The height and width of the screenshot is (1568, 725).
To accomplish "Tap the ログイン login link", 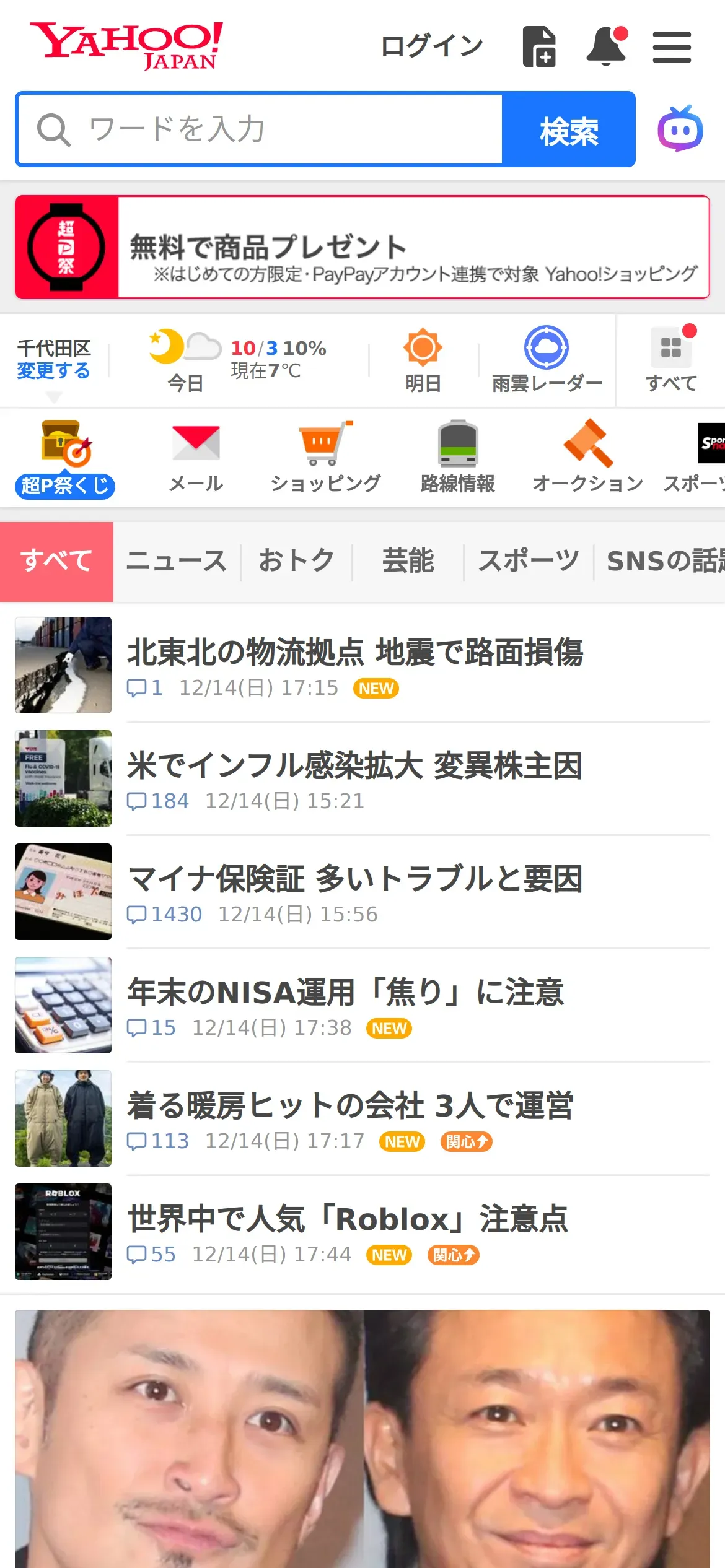I will (x=431, y=46).
